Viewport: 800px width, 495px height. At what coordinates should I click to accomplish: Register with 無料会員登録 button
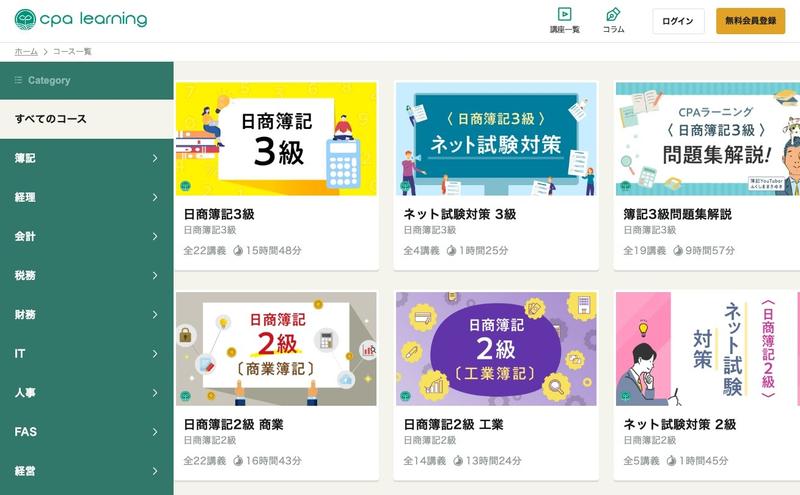click(x=750, y=21)
